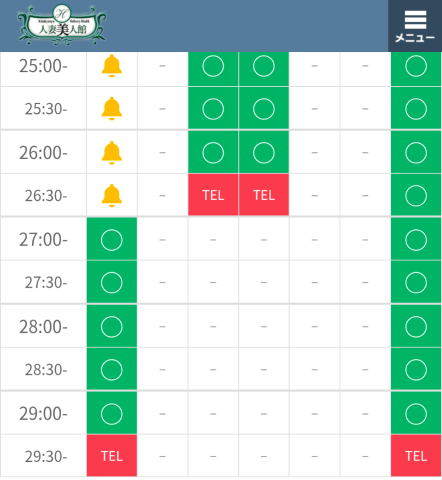Select the bell icon in the 25:30 row

point(112,109)
